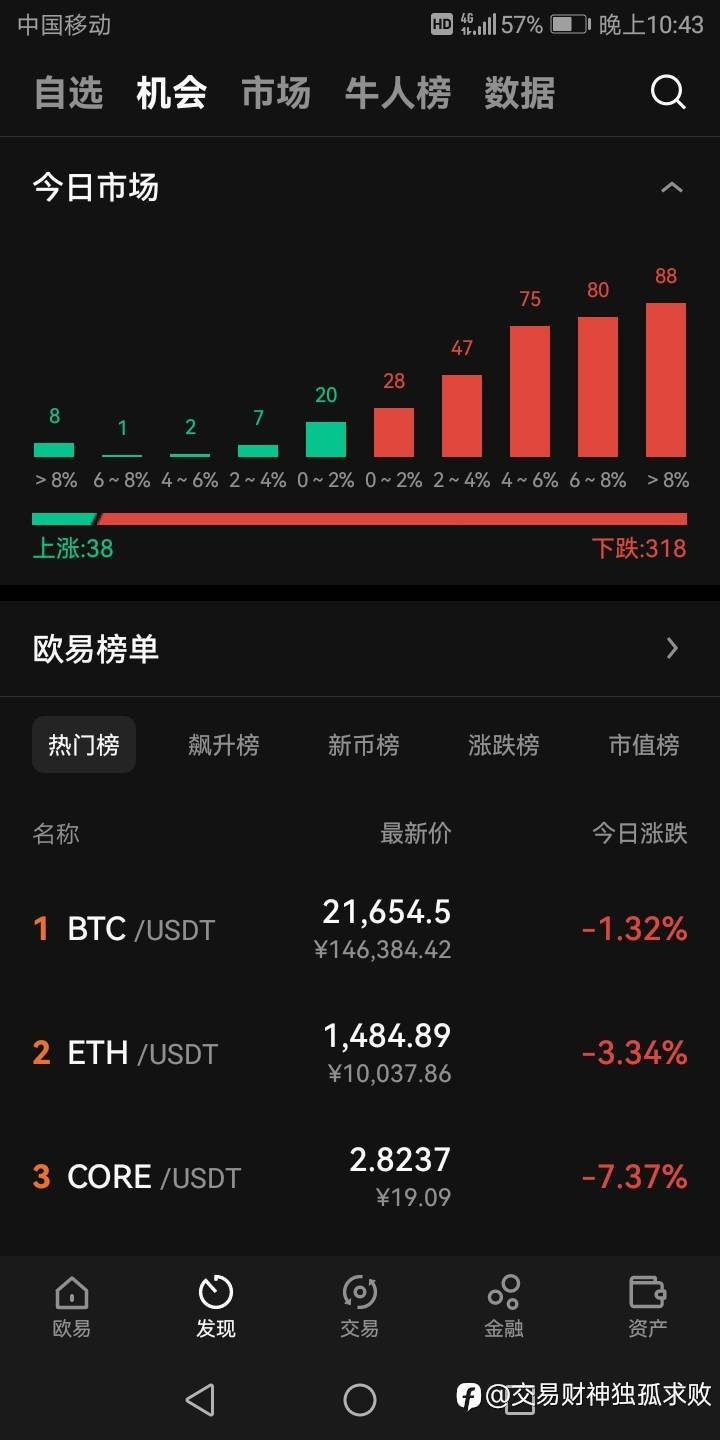
Task: Switch to the 市场 top tab
Action: coord(275,93)
